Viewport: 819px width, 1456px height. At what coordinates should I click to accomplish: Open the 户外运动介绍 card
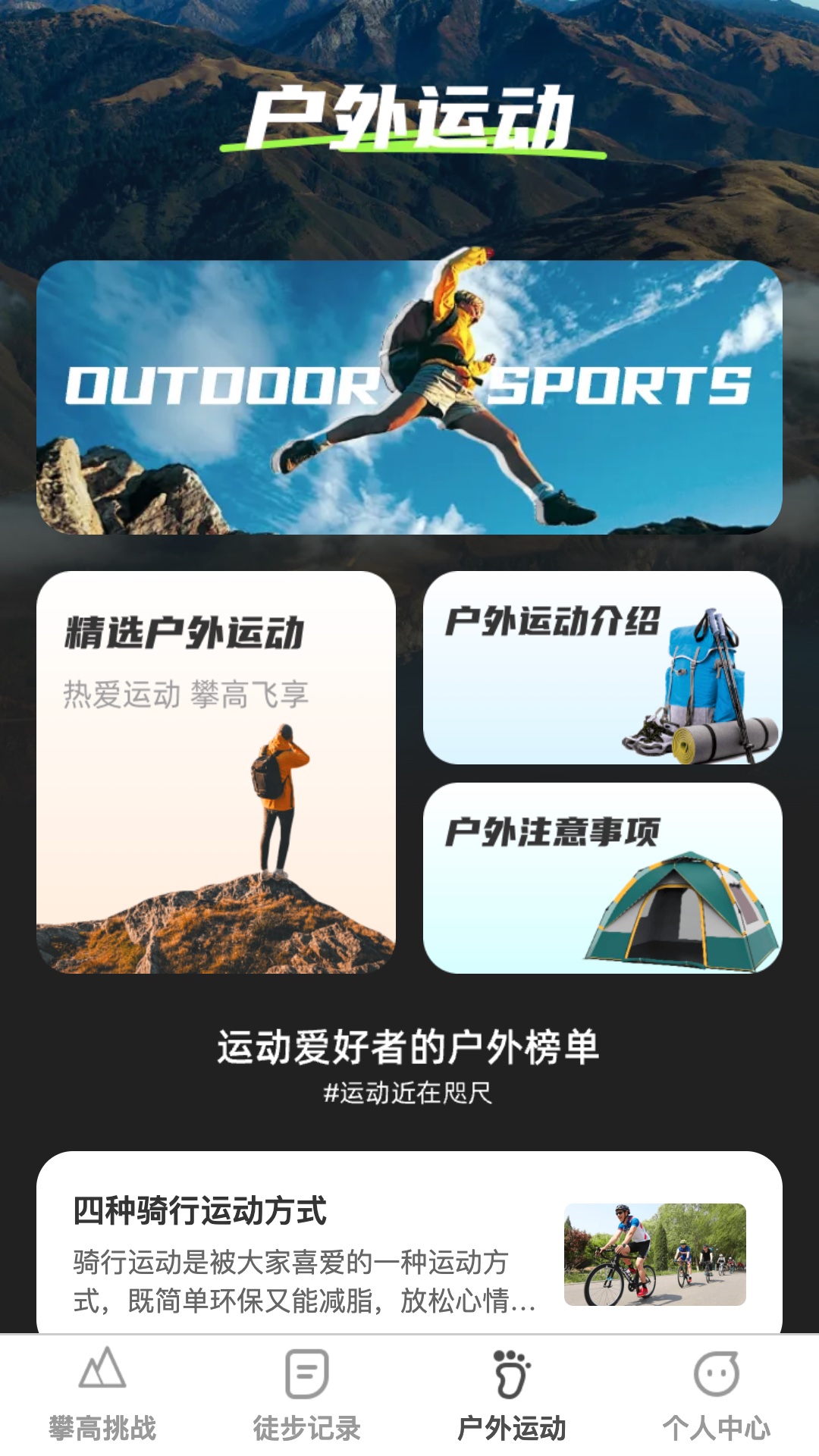[x=603, y=667]
